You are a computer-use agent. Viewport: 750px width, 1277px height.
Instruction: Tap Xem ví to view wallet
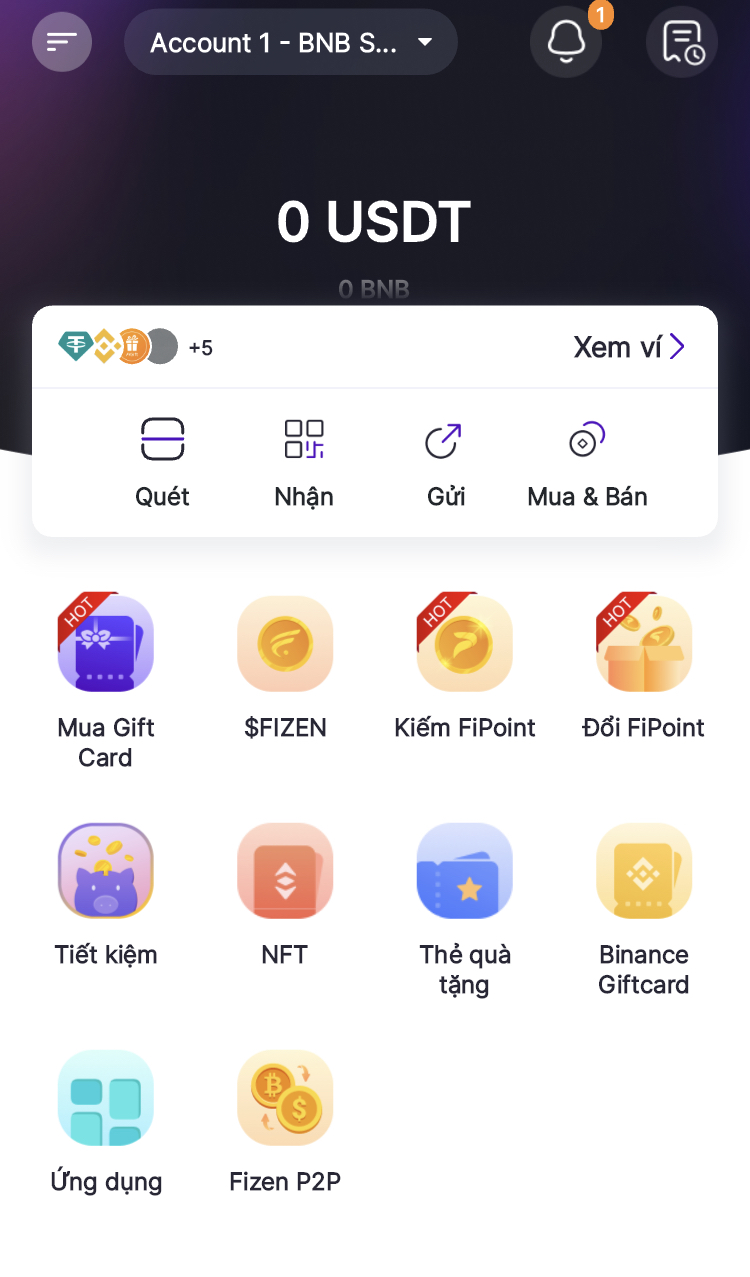(x=630, y=347)
